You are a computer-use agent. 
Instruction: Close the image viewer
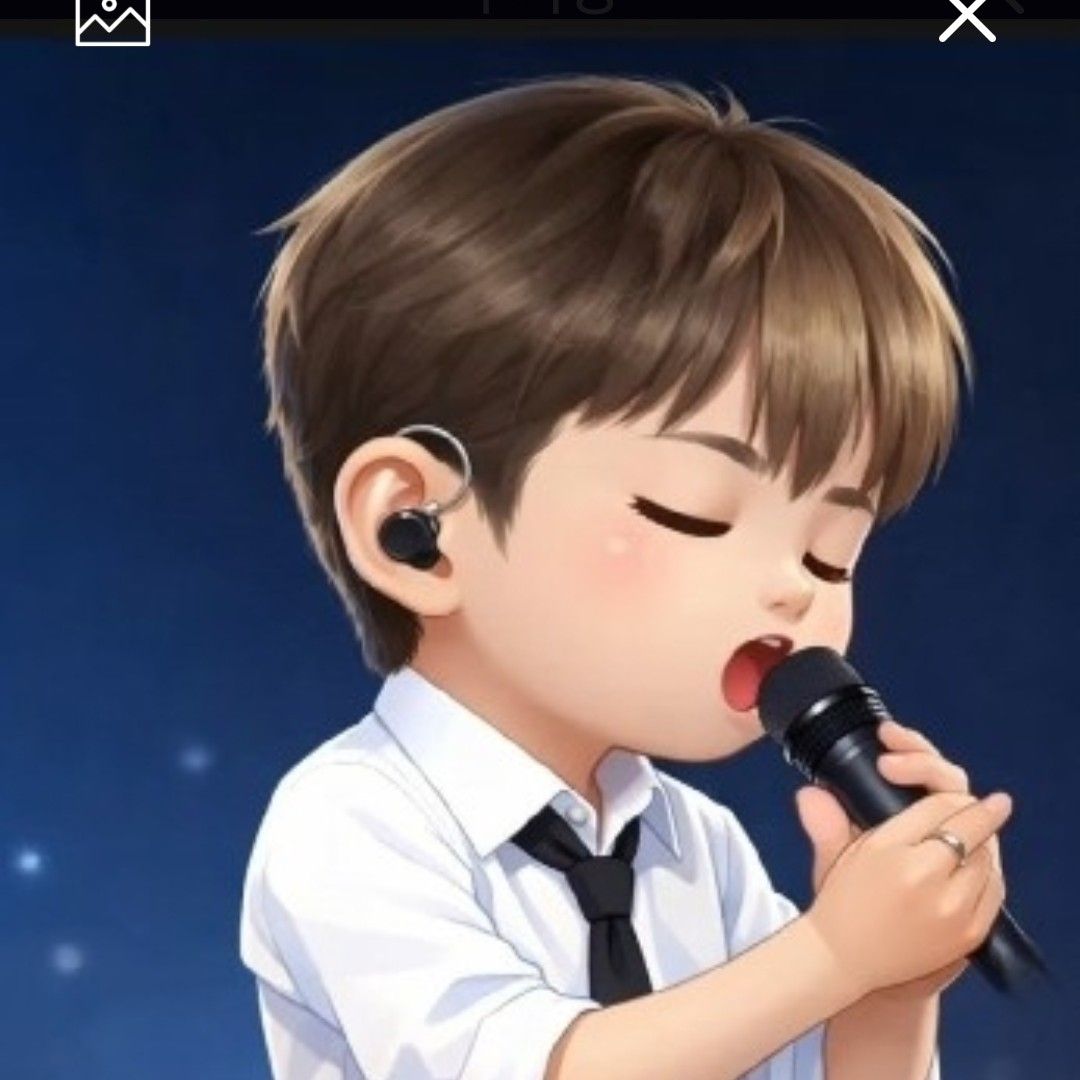point(967,20)
